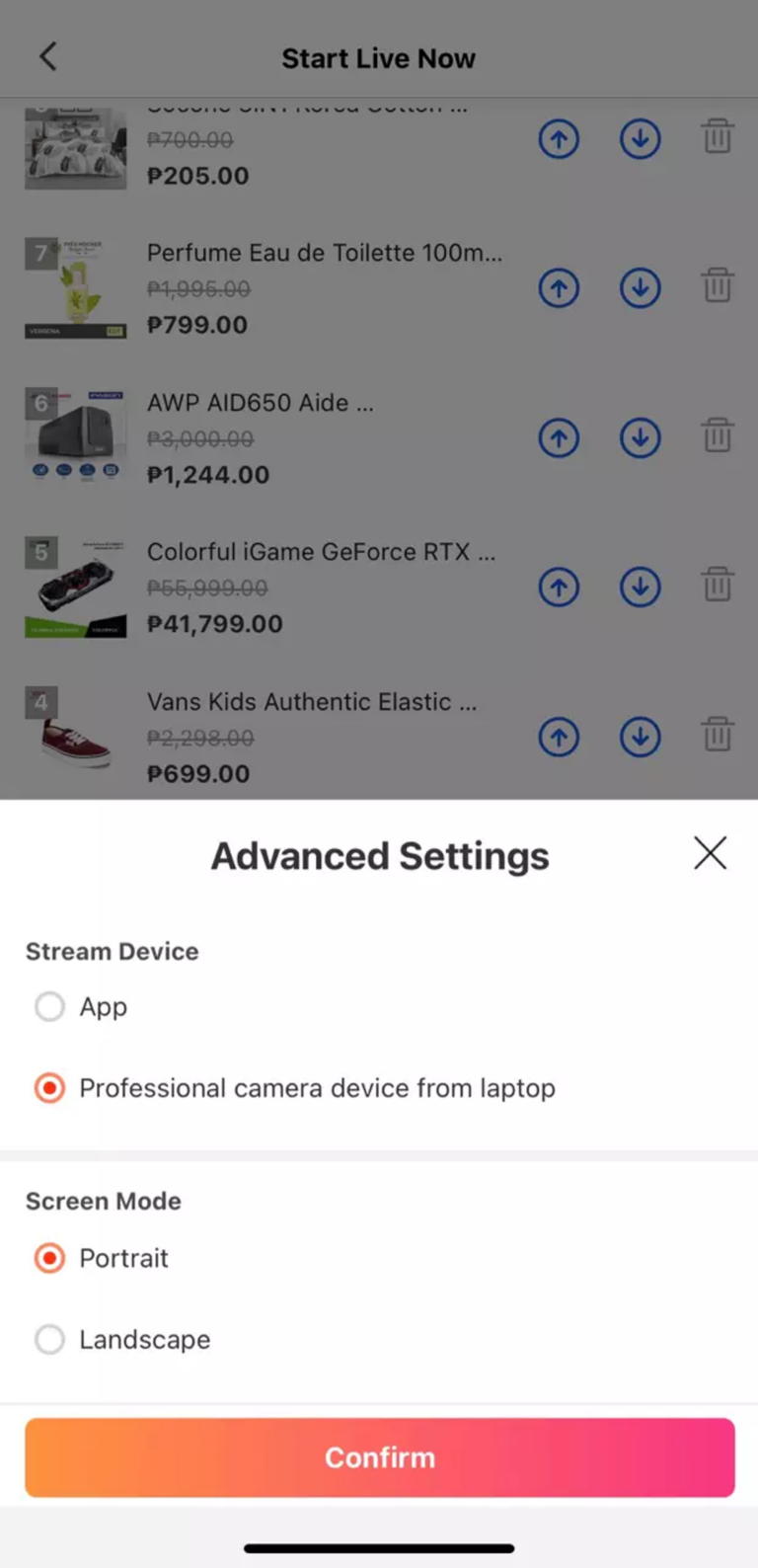Viewport: 758px width, 1568px height.
Task: Remove the Perfume Eau de Toilette listing
Action: 717,288
